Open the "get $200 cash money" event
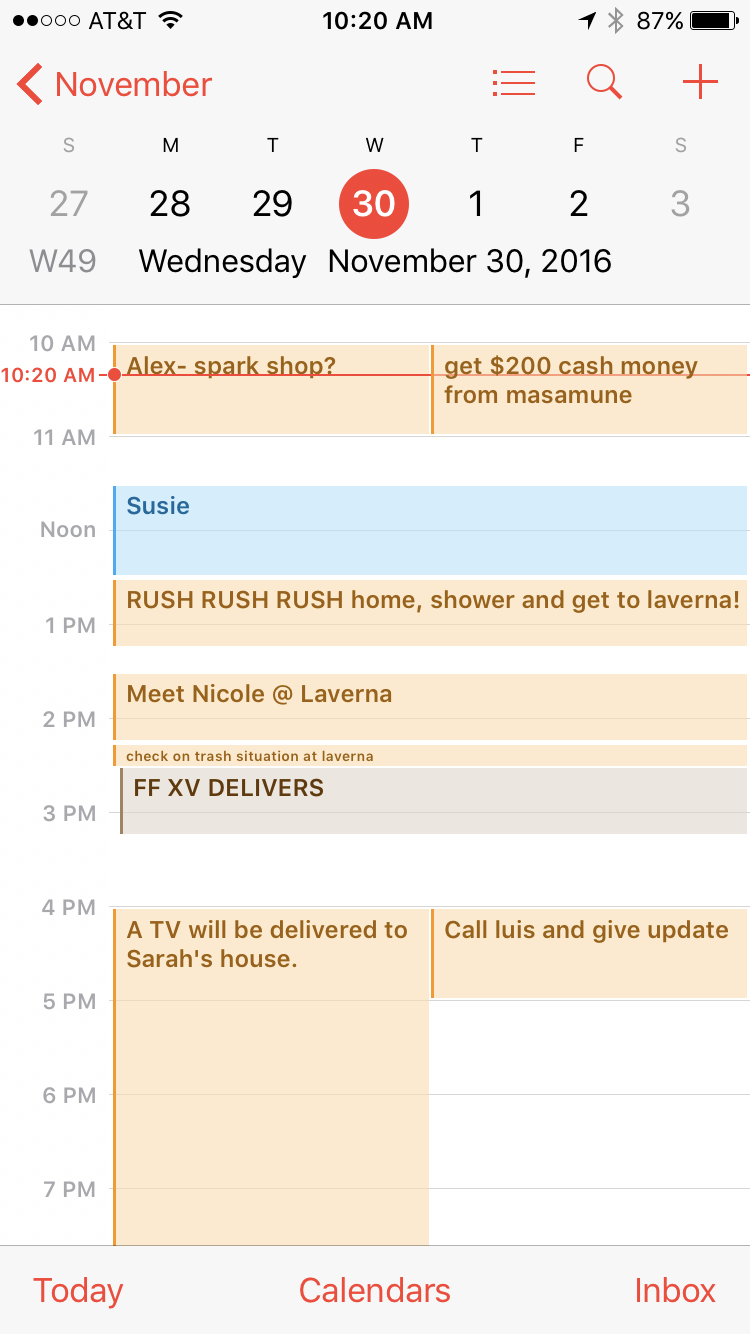Viewport: 750px width, 1334px height. coord(590,390)
